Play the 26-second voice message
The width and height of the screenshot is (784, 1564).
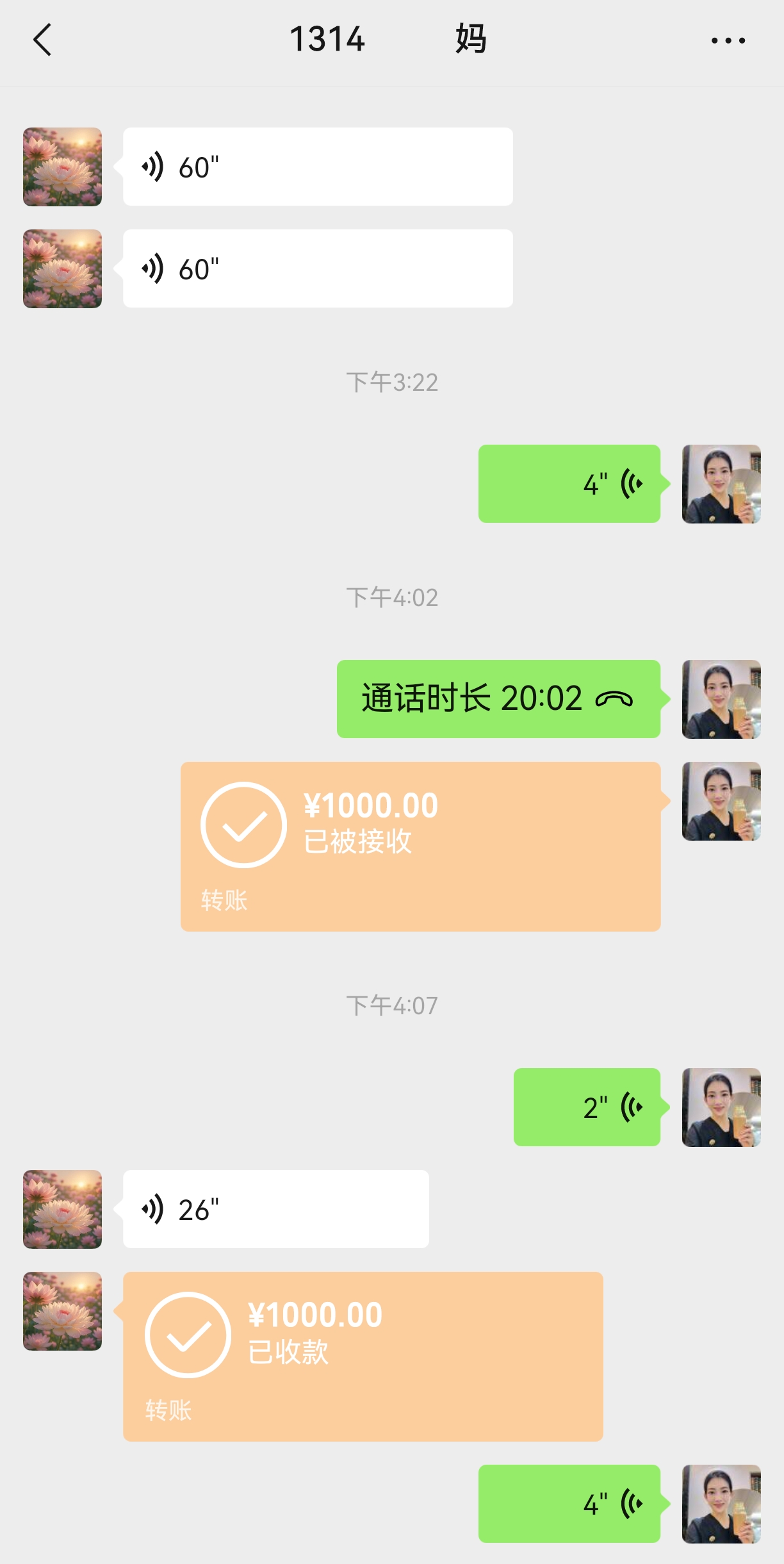275,1209
